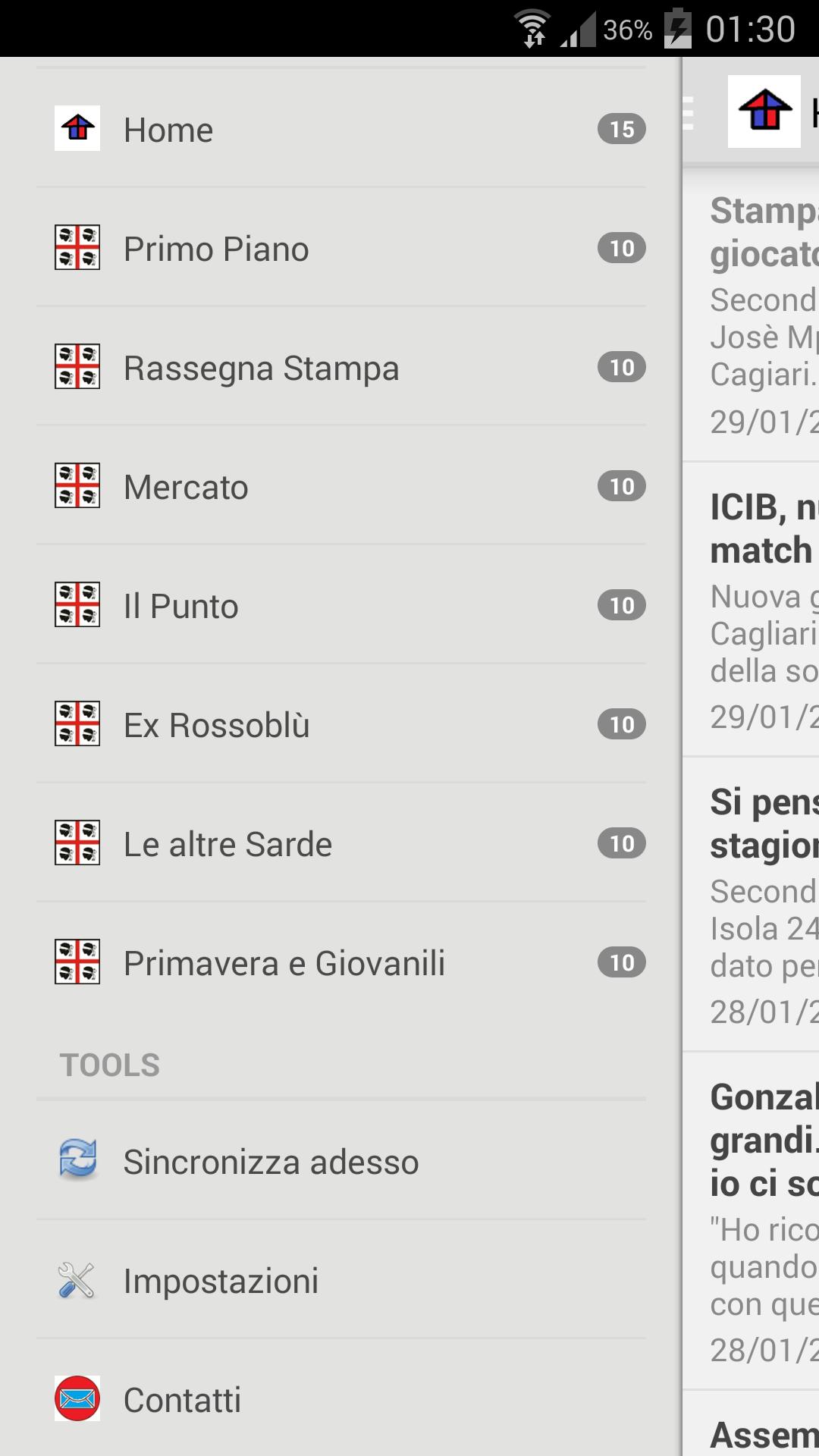Open Contatti
Screen dimensions: 819x1456
[183, 1400]
